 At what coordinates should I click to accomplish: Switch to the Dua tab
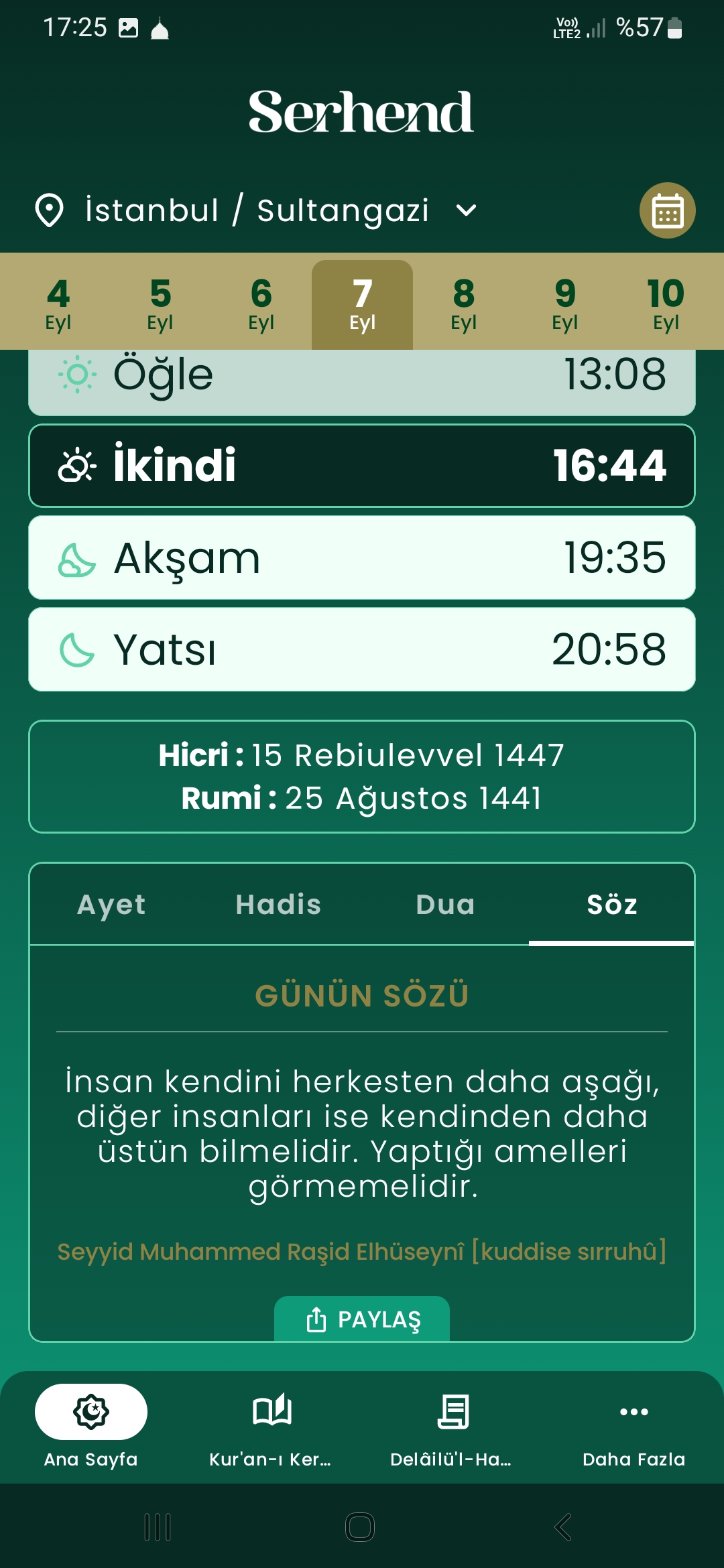click(x=445, y=905)
